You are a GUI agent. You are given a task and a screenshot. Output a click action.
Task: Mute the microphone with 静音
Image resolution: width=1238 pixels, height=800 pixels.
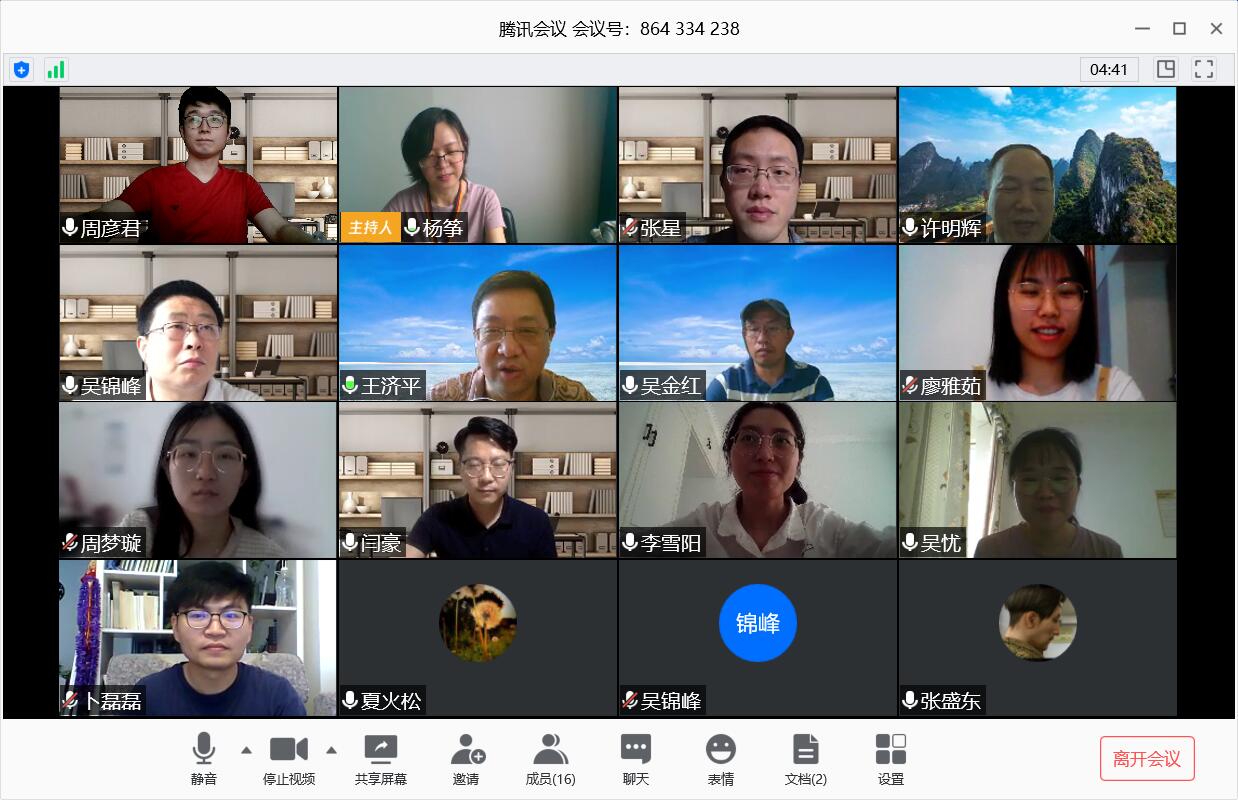[x=204, y=758]
